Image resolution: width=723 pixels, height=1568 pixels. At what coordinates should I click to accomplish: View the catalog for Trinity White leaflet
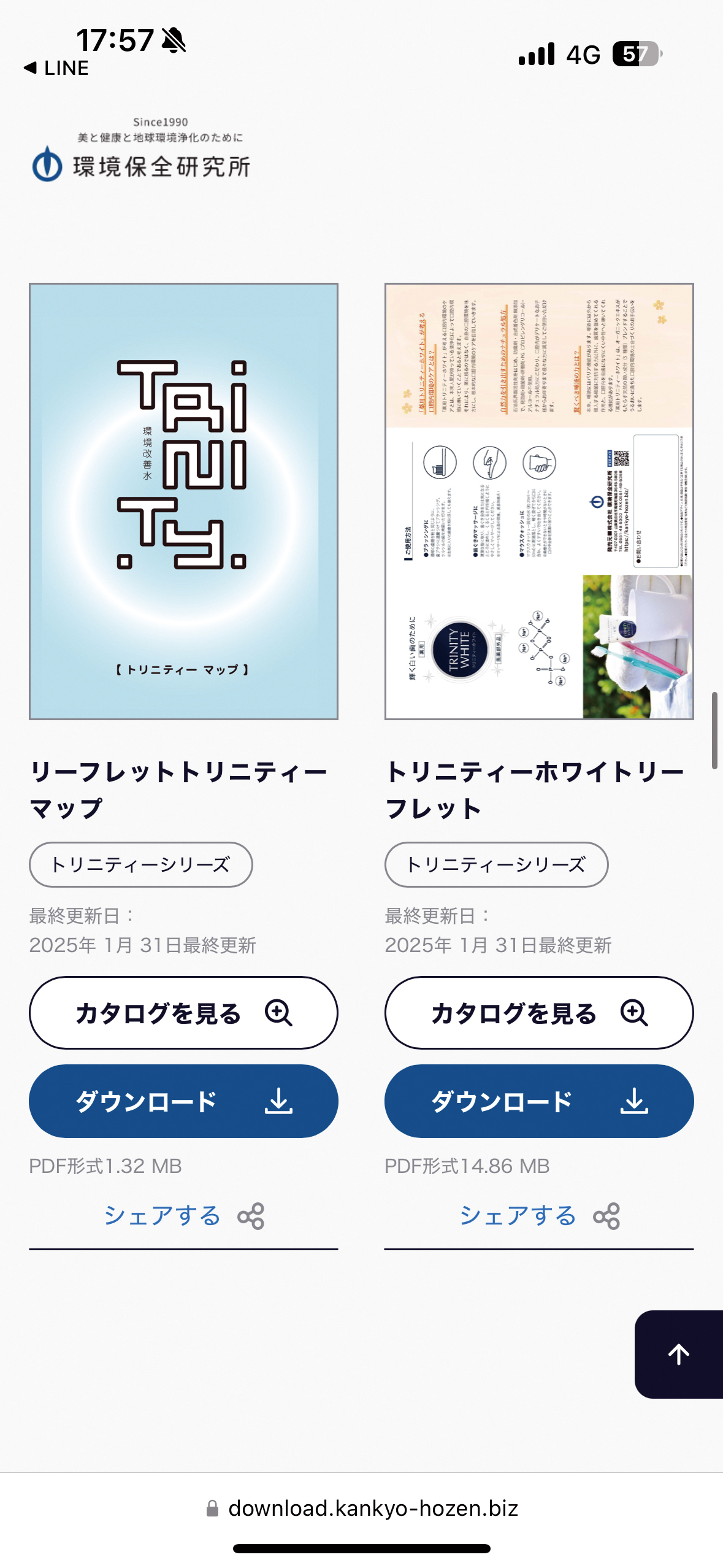pyautogui.click(x=539, y=1013)
